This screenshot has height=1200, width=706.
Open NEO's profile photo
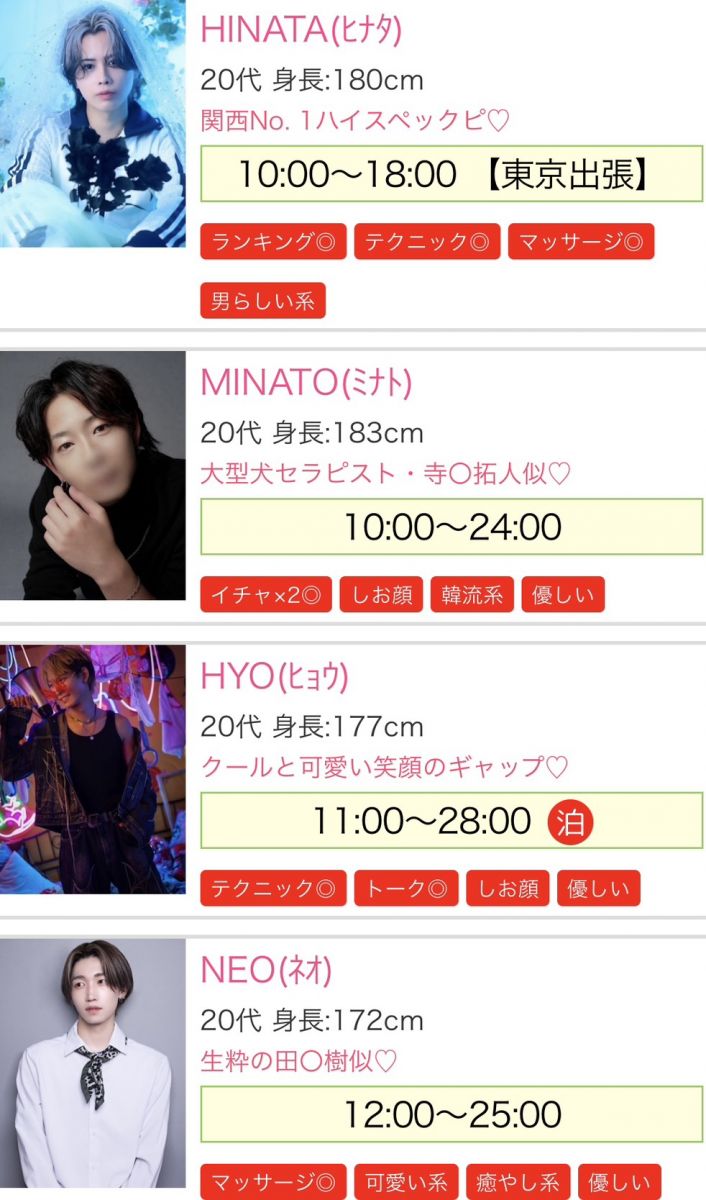tap(92, 1063)
